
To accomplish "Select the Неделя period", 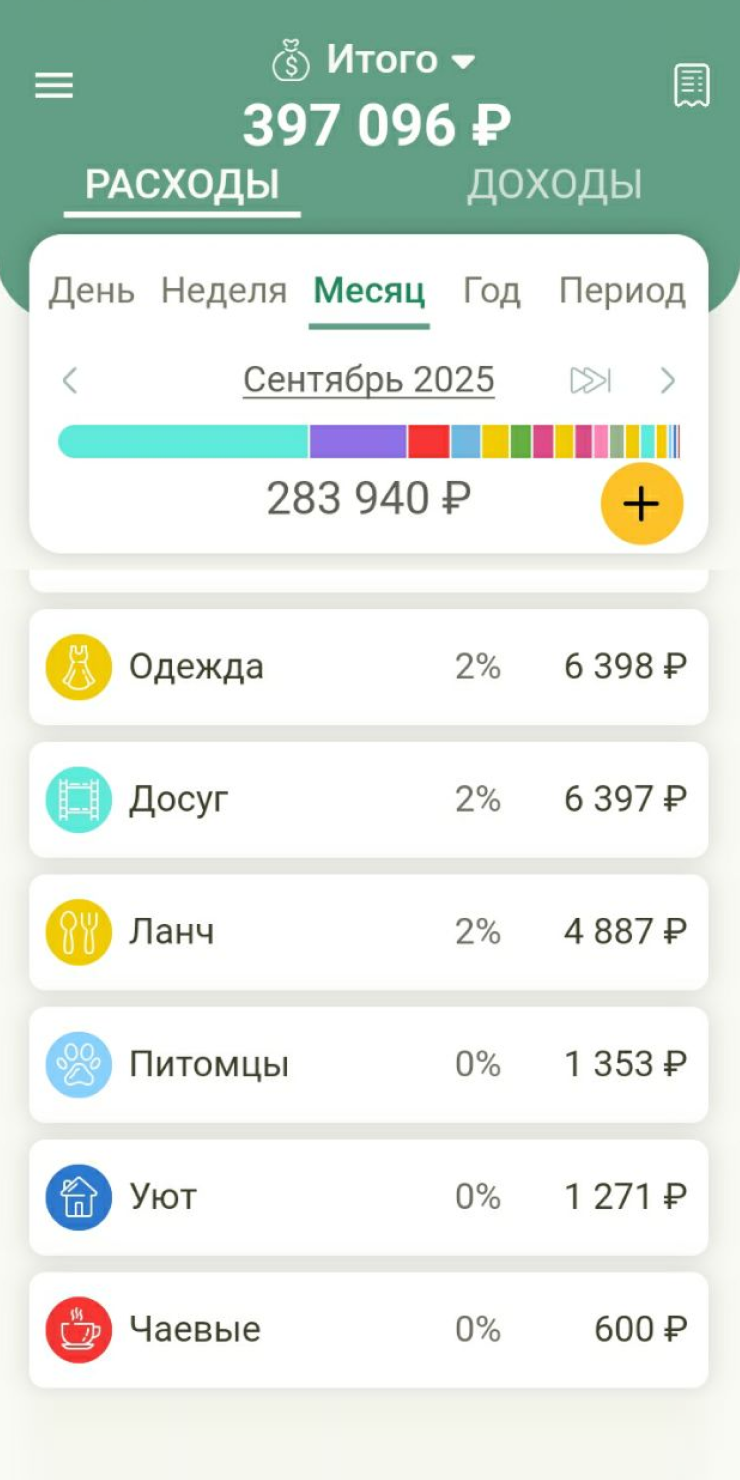I will click(224, 291).
